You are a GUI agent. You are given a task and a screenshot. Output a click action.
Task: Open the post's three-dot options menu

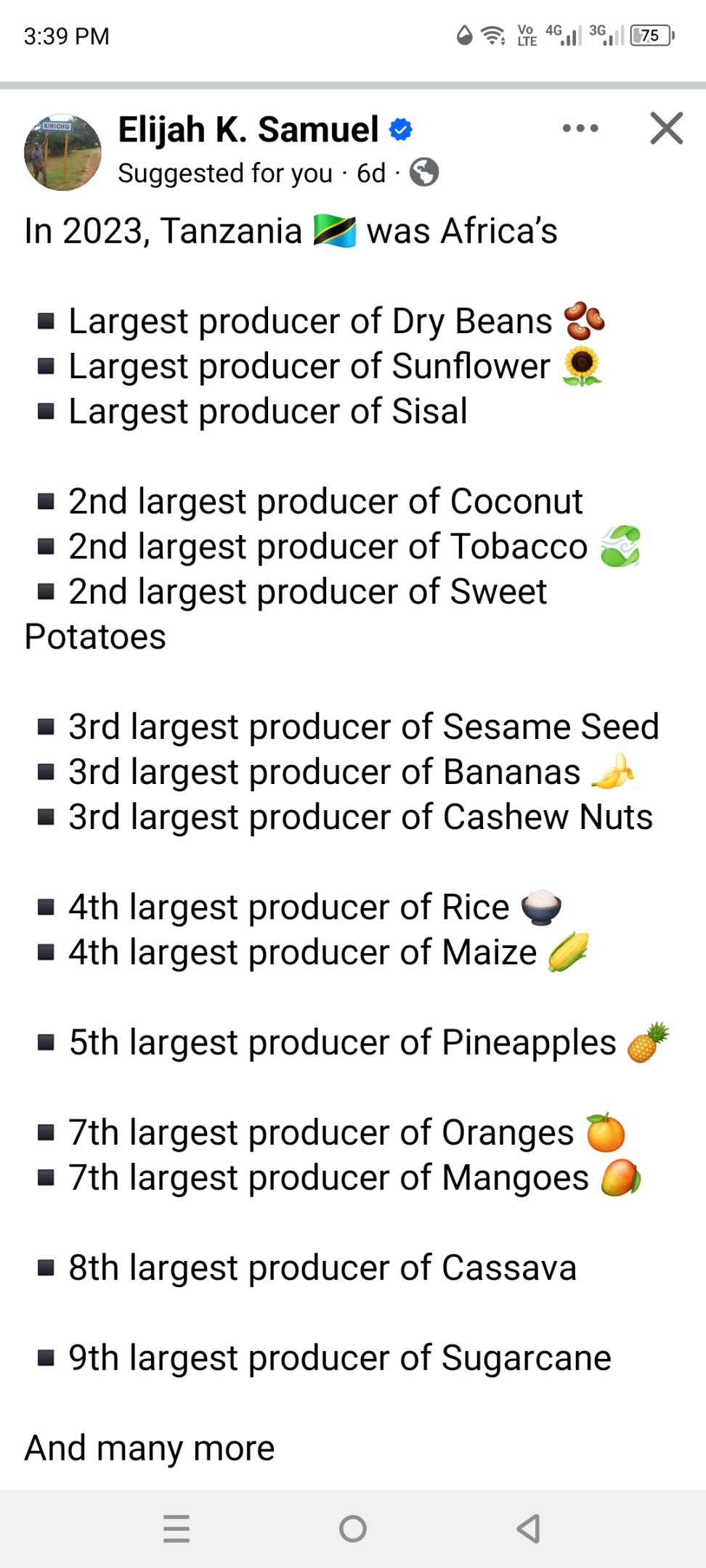(580, 128)
